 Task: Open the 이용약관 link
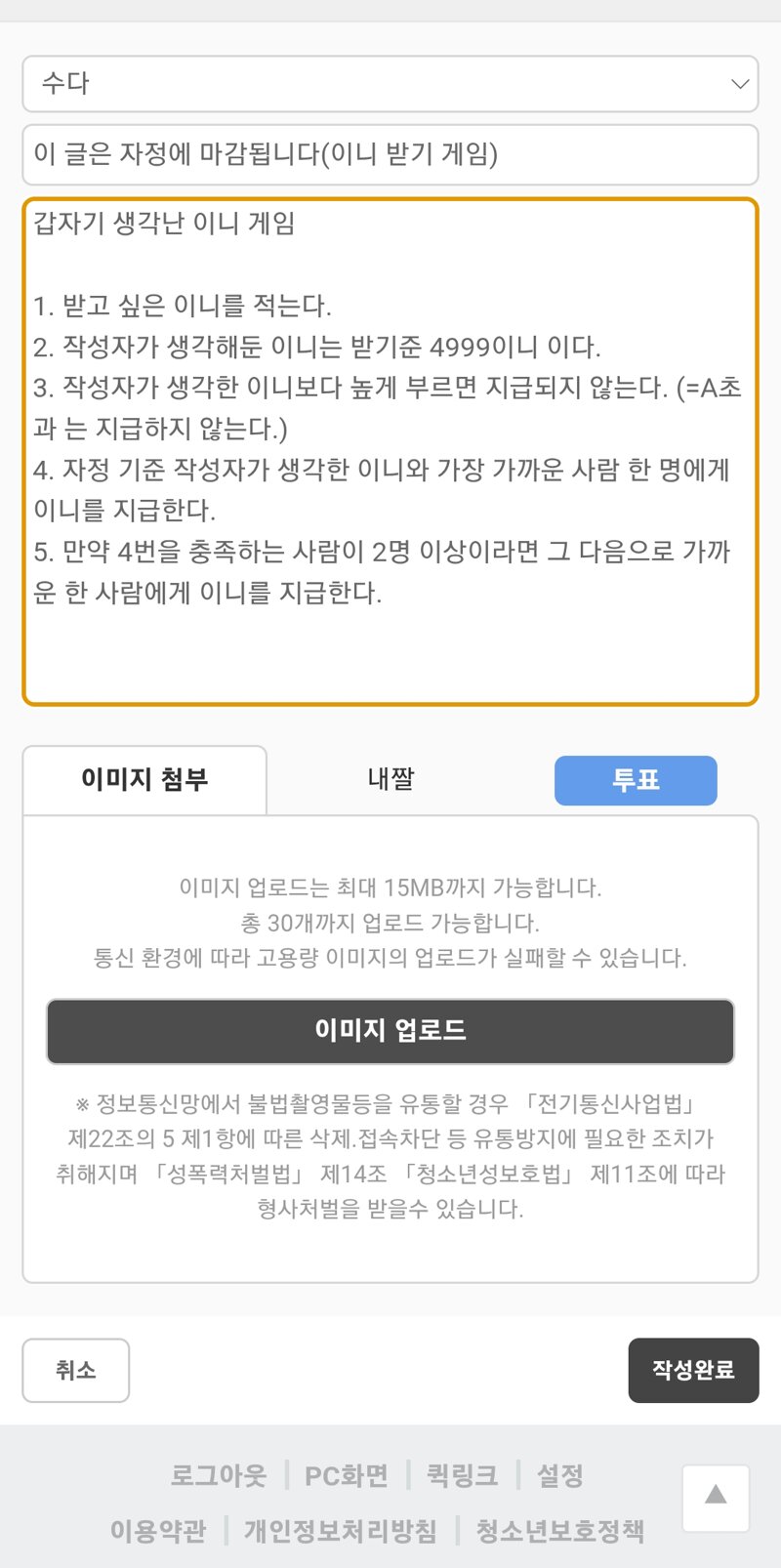[x=158, y=1530]
